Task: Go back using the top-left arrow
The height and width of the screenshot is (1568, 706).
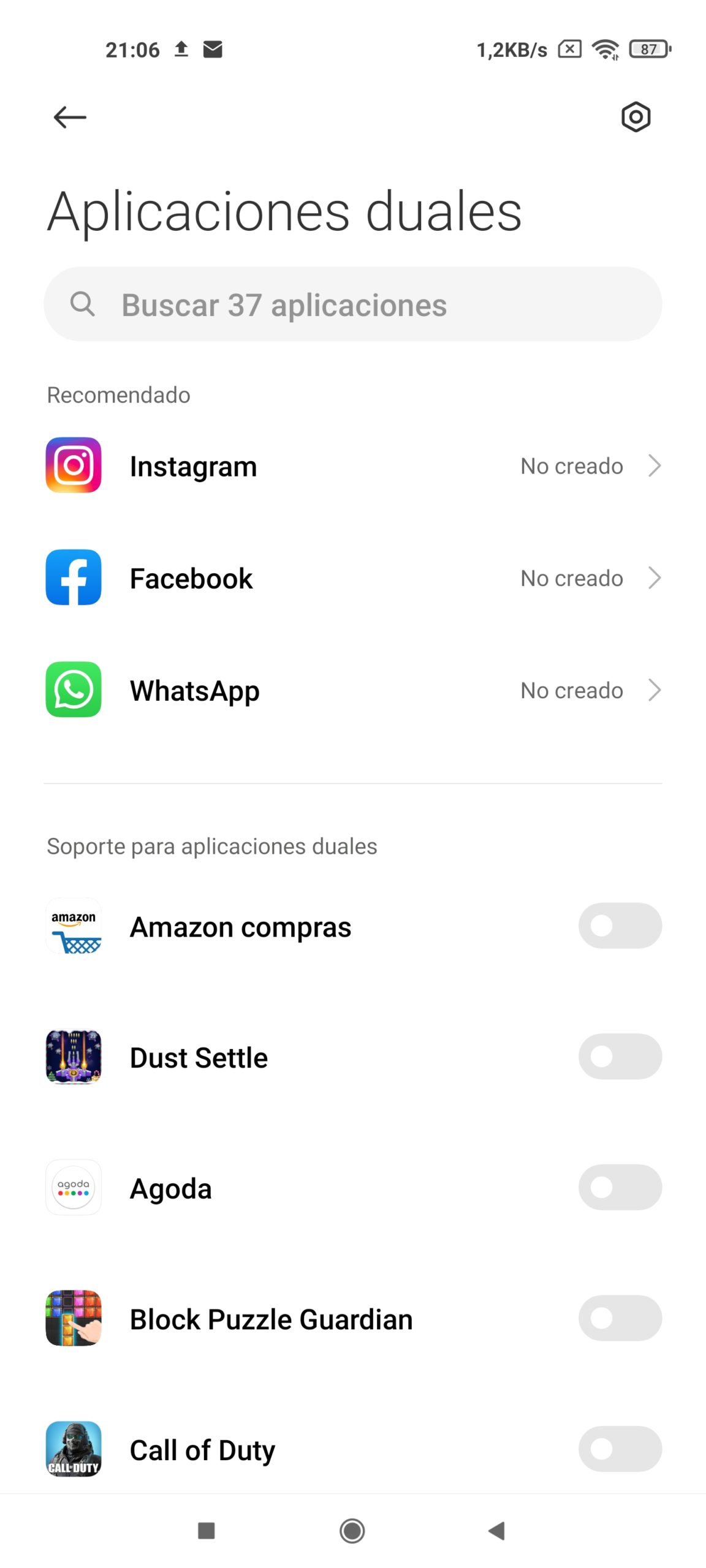Action: coord(70,117)
